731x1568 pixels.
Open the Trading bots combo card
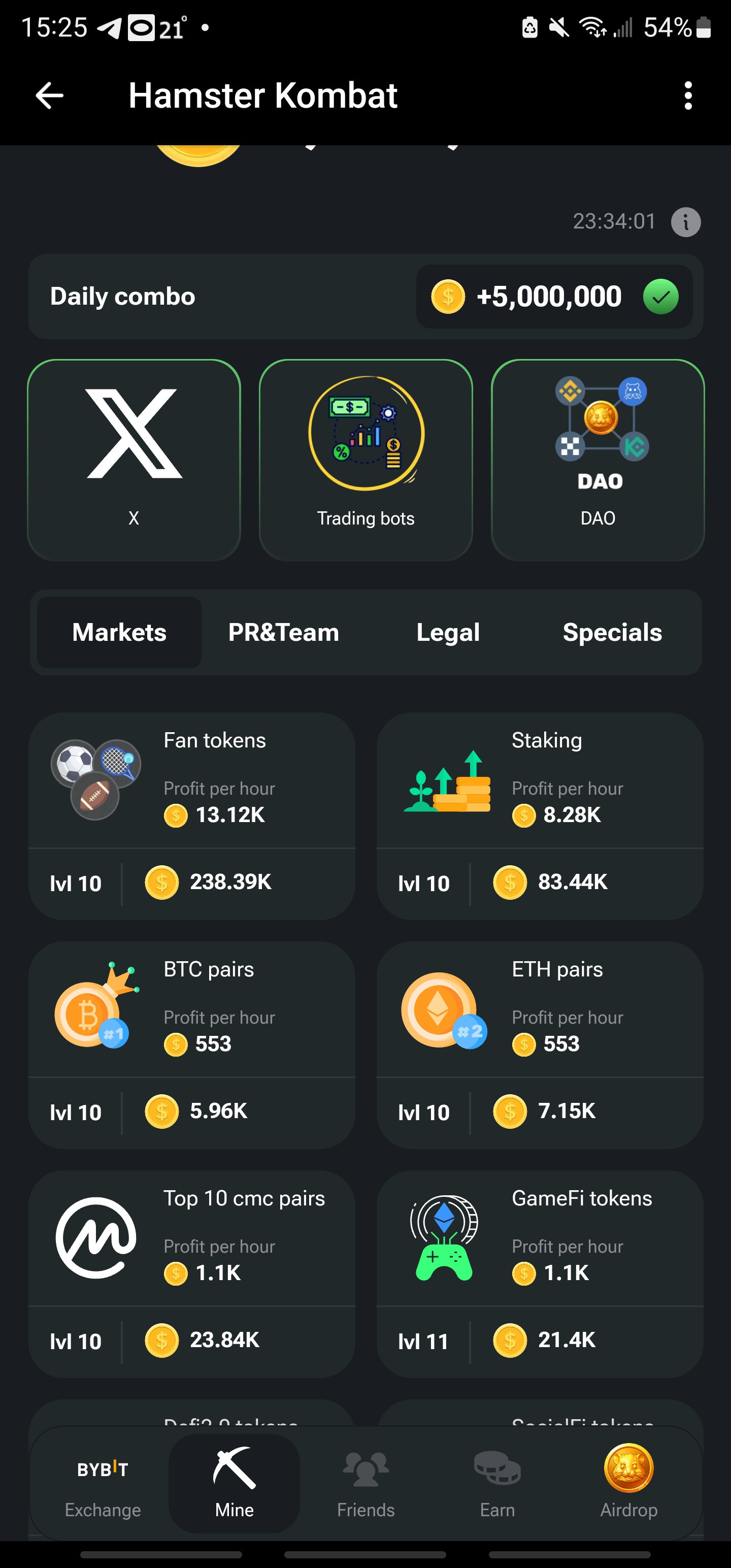[x=366, y=460]
